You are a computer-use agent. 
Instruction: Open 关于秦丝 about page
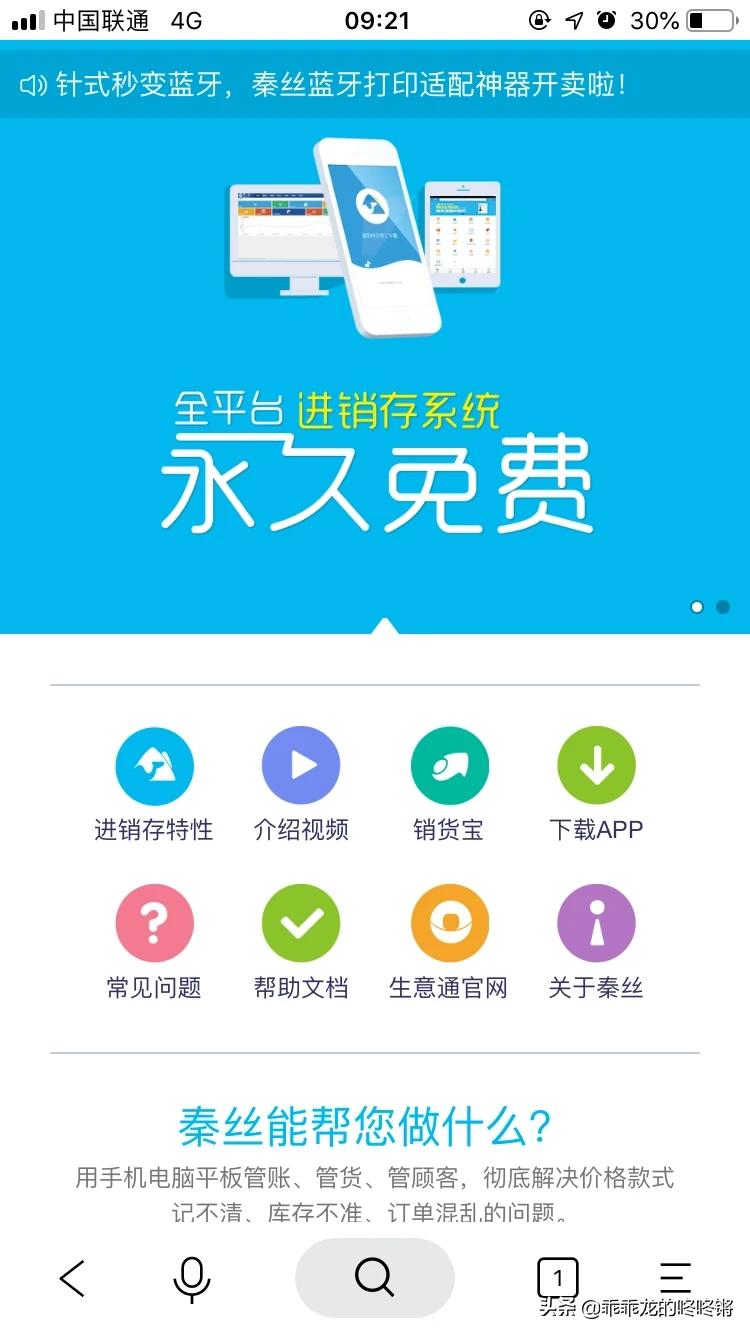[596, 924]
